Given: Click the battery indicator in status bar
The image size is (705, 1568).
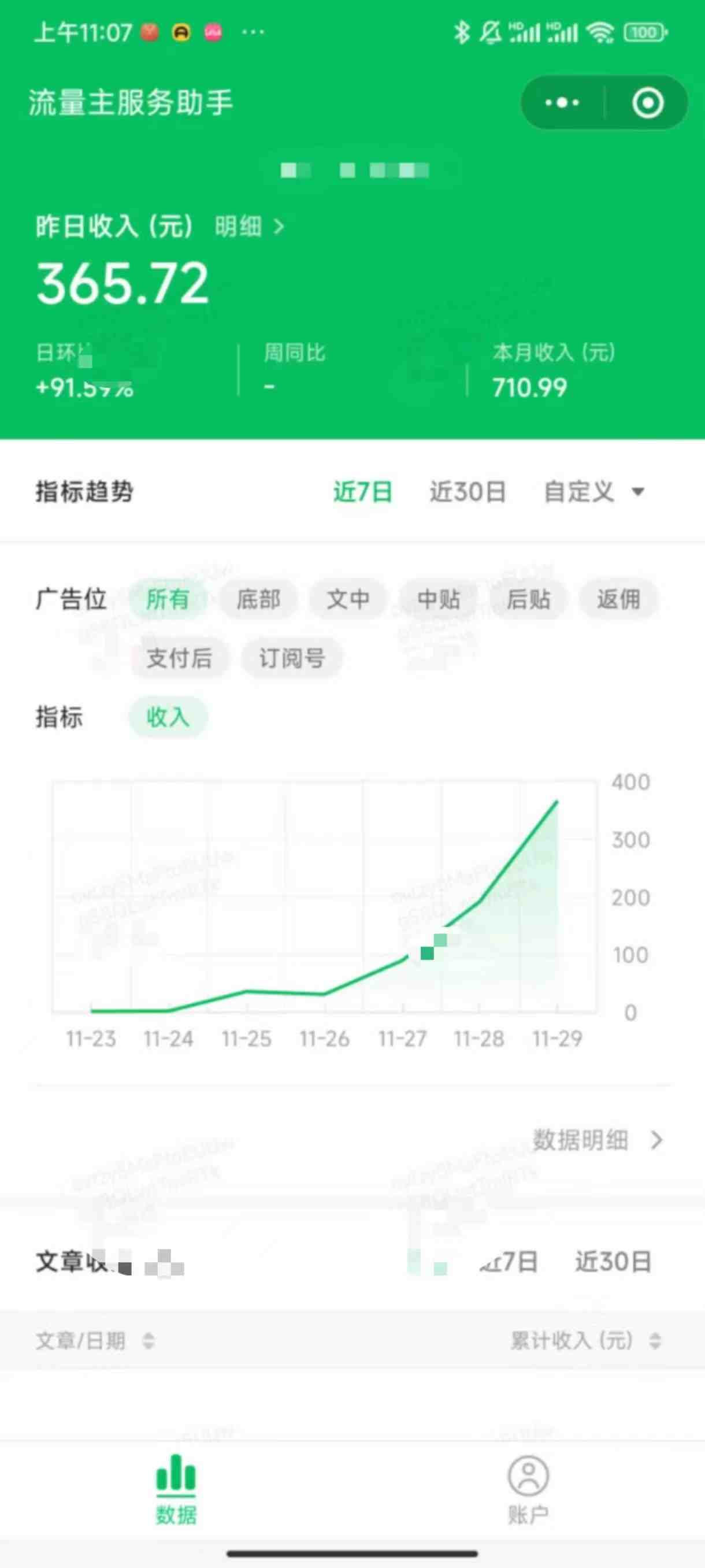Looking at the screenshot, I should pyautogui.click(x=645, y=34).
